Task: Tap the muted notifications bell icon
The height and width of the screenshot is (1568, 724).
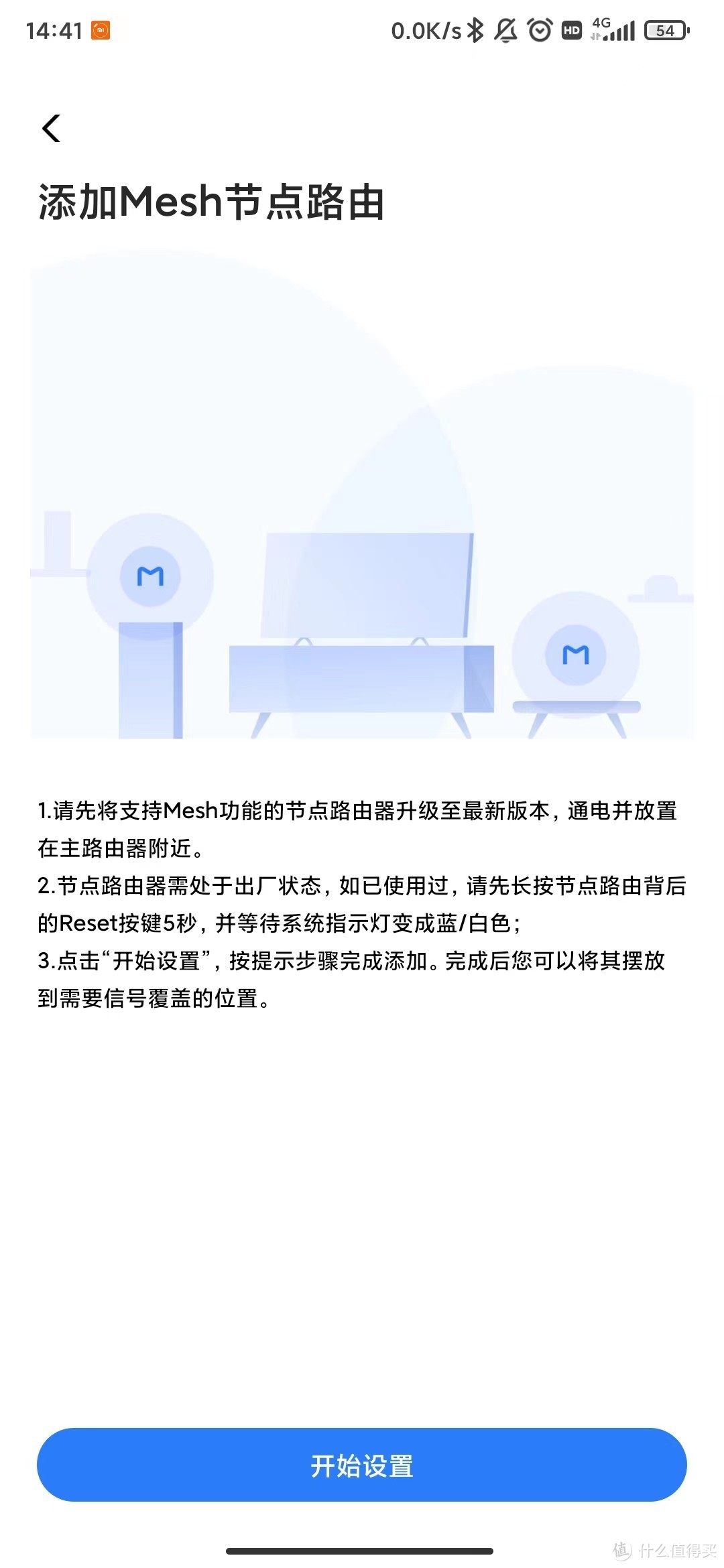Action: 506,30
